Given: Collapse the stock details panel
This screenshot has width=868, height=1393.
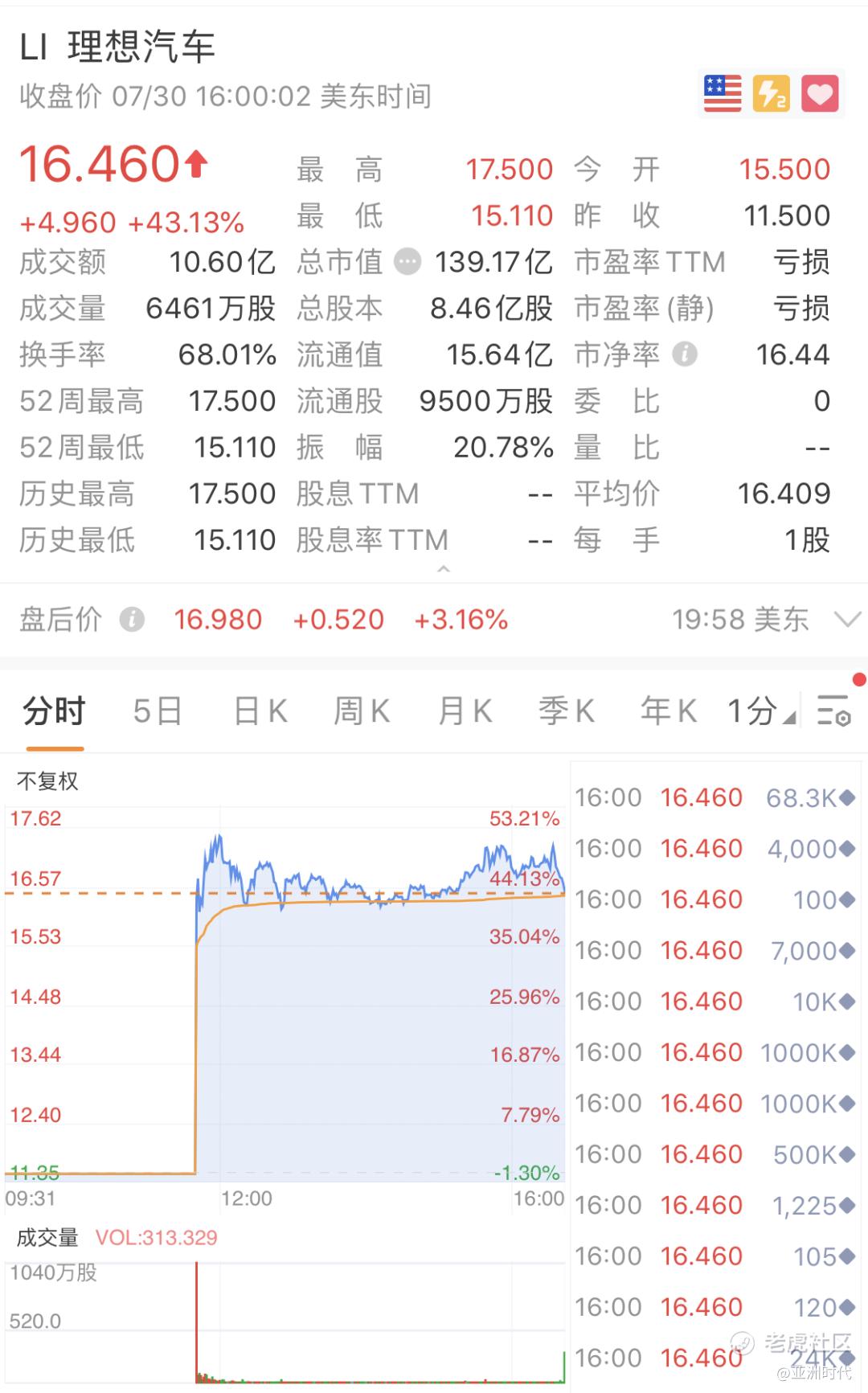Looking at the screenshot, I should (443, 569).
